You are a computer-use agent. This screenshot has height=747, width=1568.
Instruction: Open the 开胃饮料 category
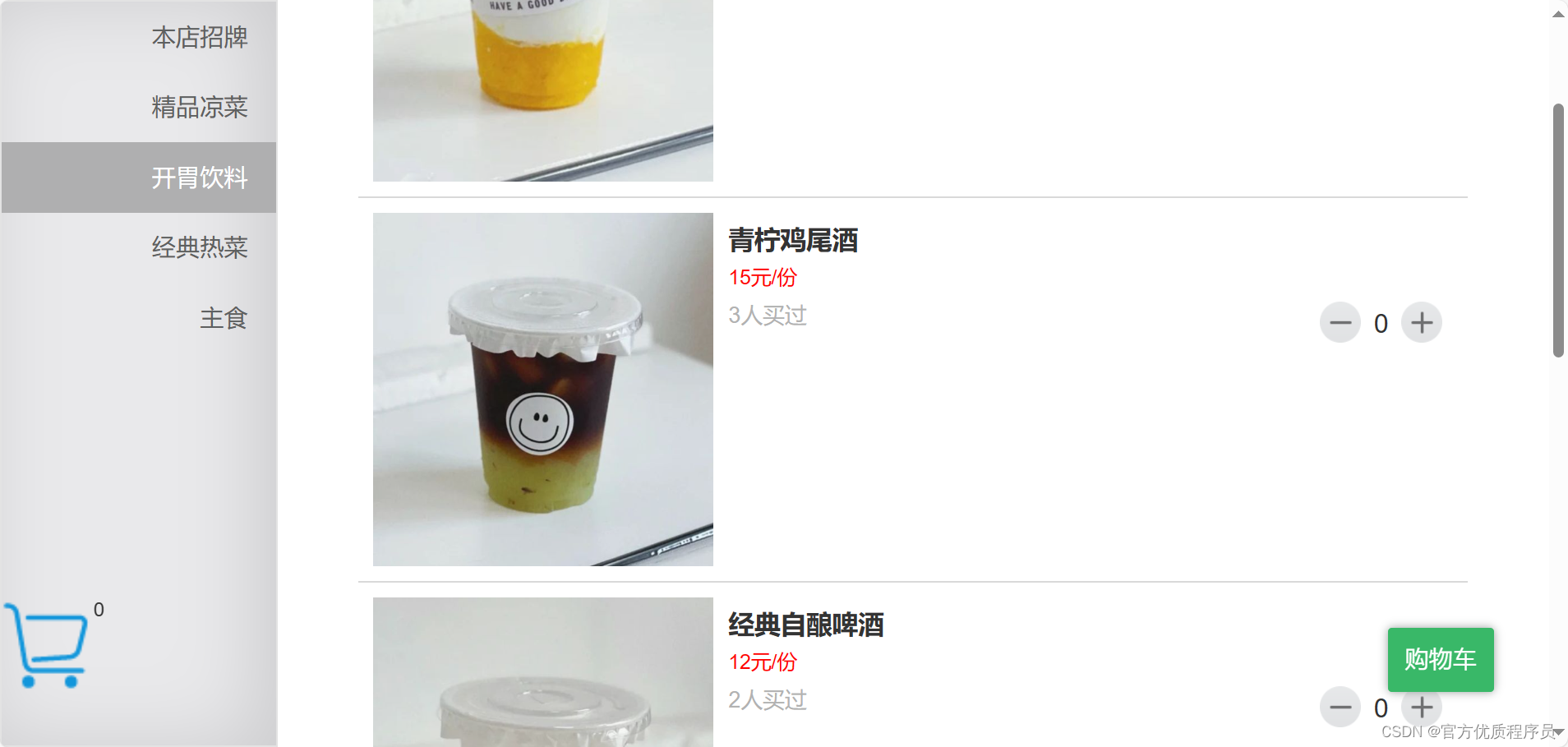pyautogui.click(x=199, y=178)
